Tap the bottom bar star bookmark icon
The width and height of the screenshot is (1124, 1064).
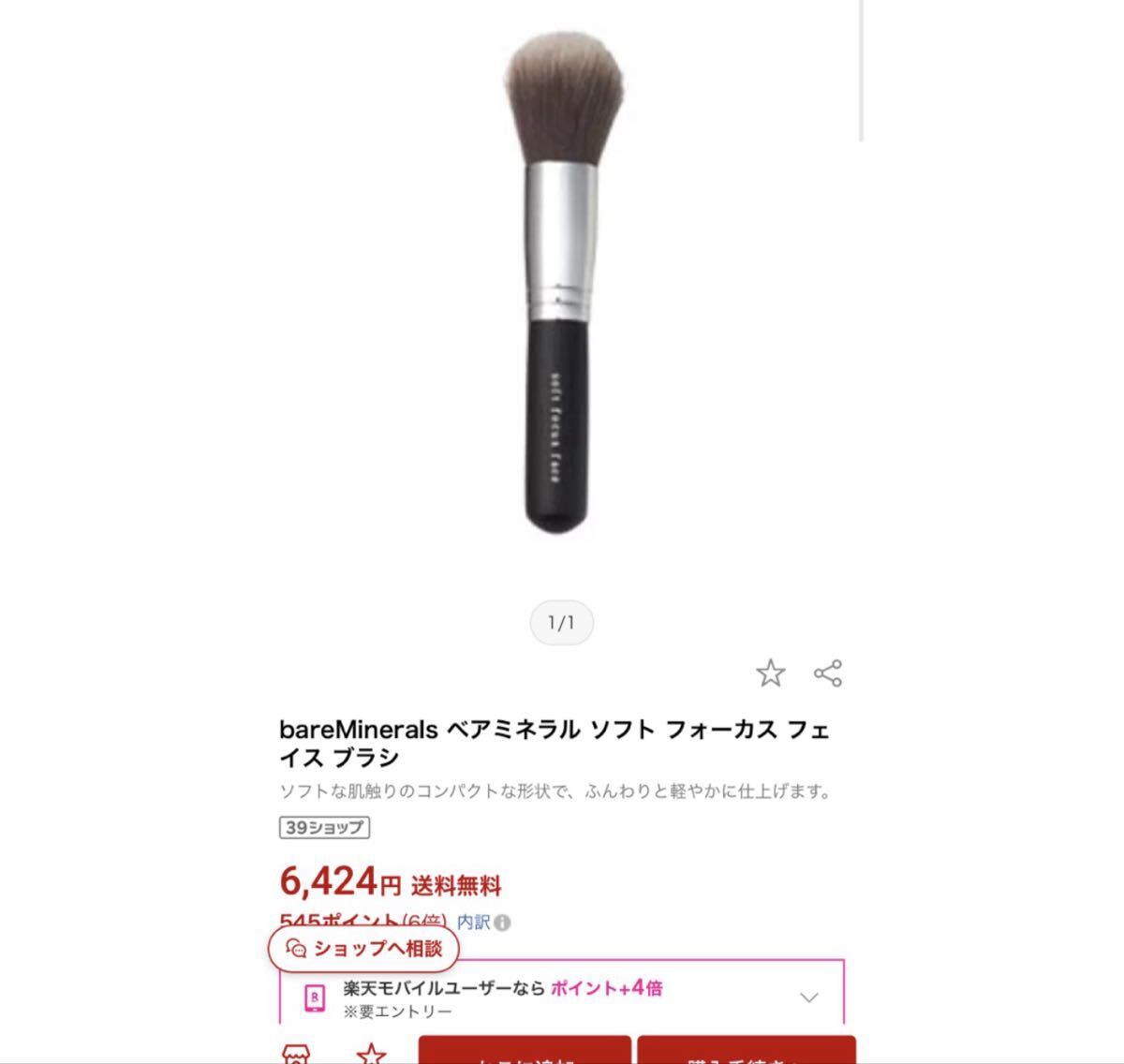pos(372,1055)
